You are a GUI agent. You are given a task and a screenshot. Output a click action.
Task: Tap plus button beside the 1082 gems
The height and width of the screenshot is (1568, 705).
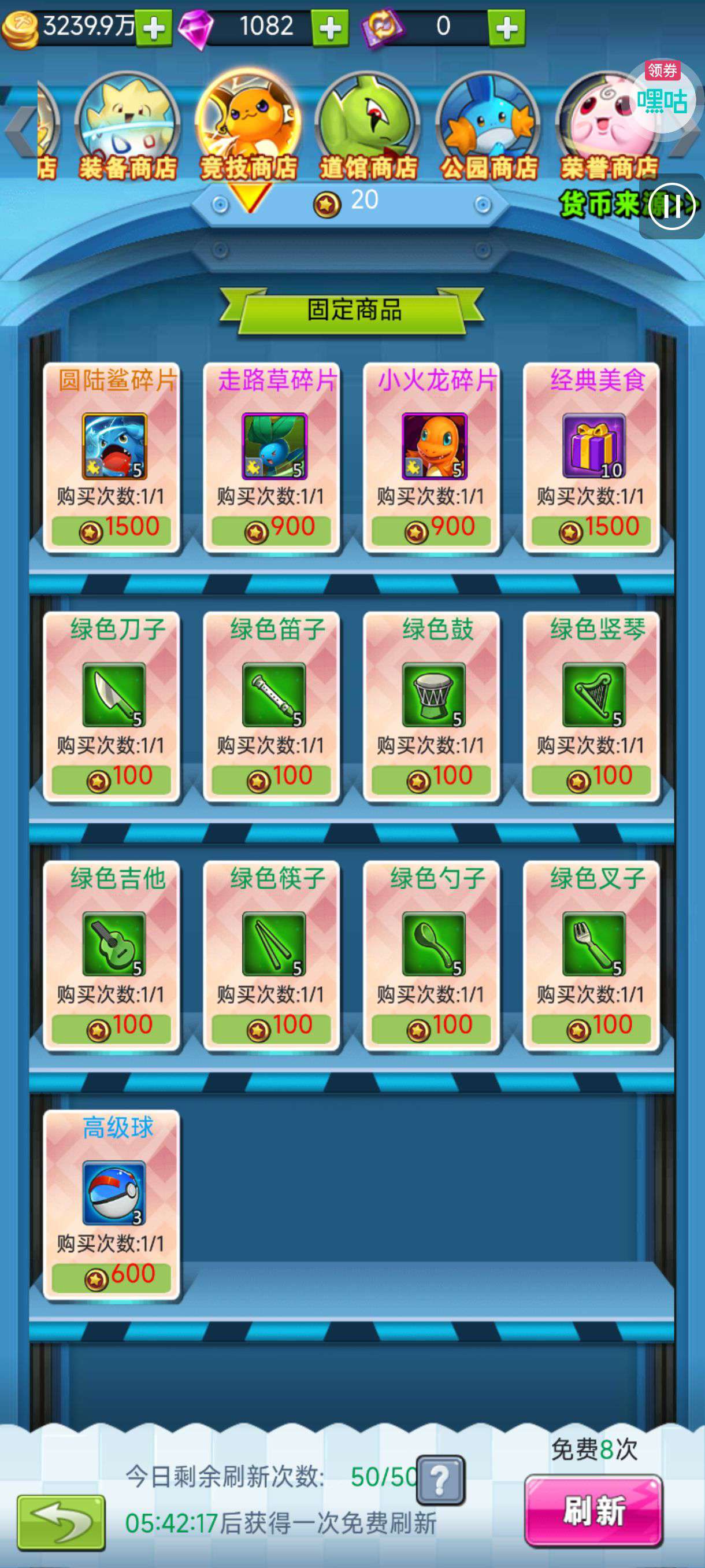pyautogui.click(x=330, y=28)
